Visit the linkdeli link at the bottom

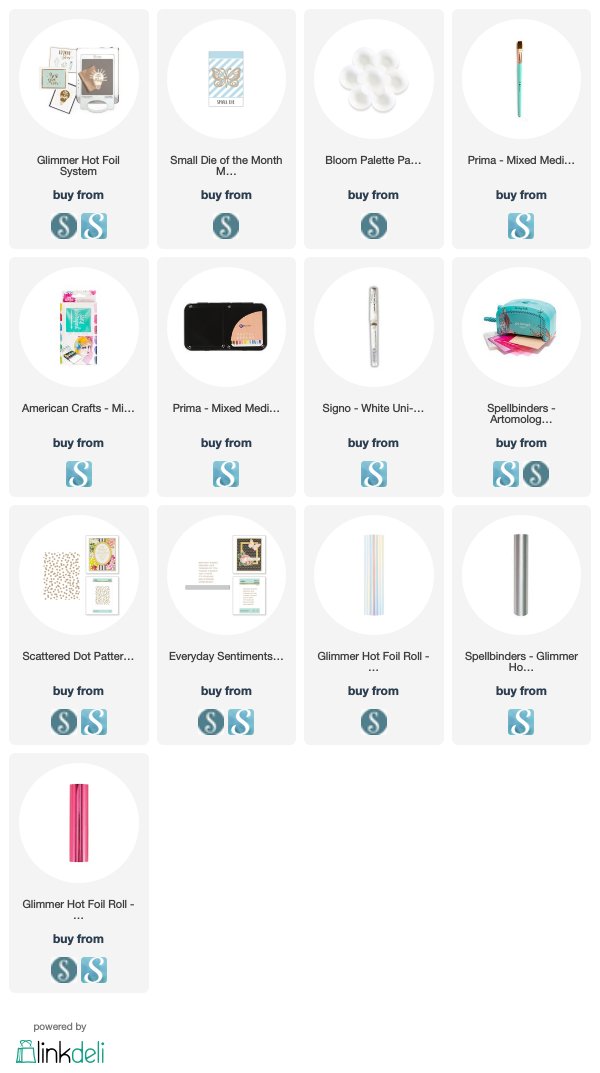pos(60,1051)
